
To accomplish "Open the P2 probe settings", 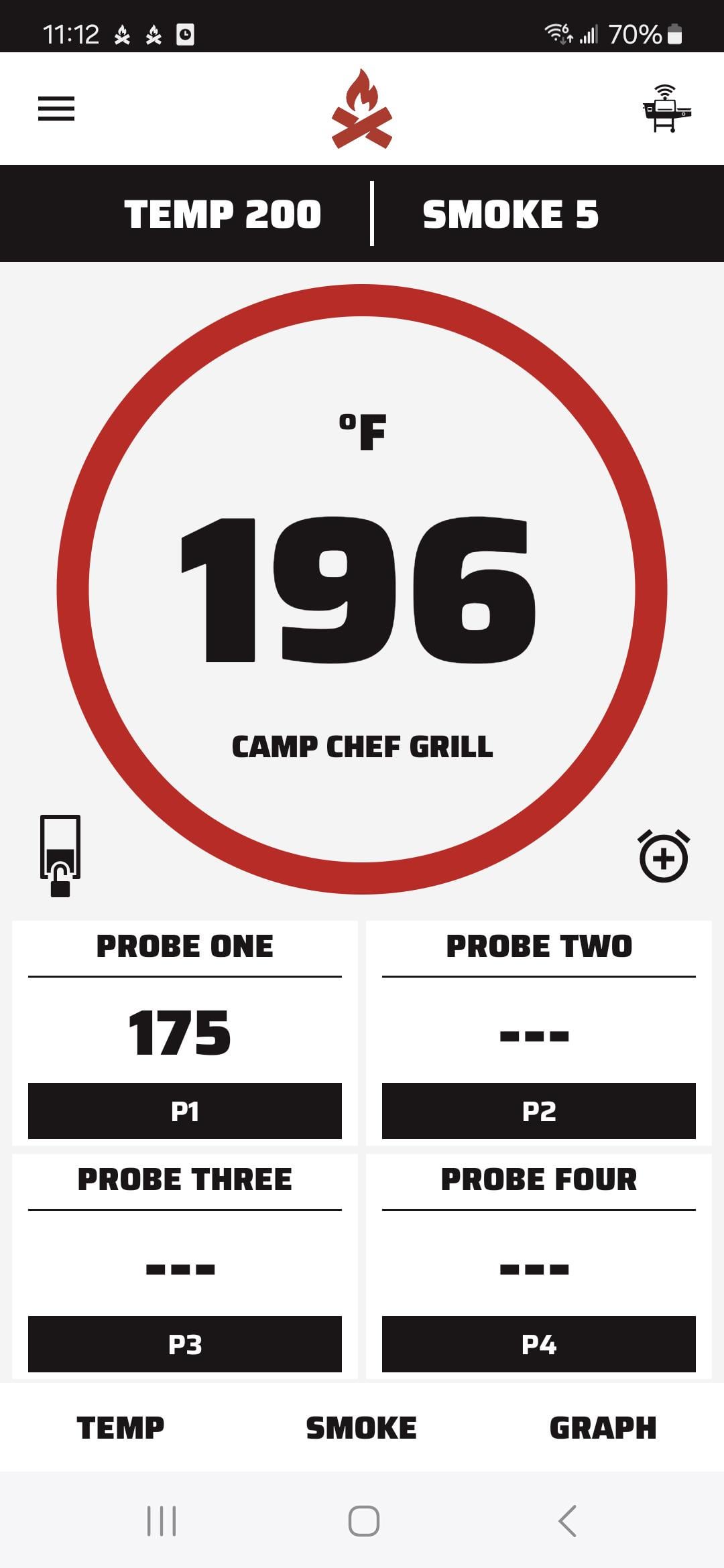I will pos(539,1111).
